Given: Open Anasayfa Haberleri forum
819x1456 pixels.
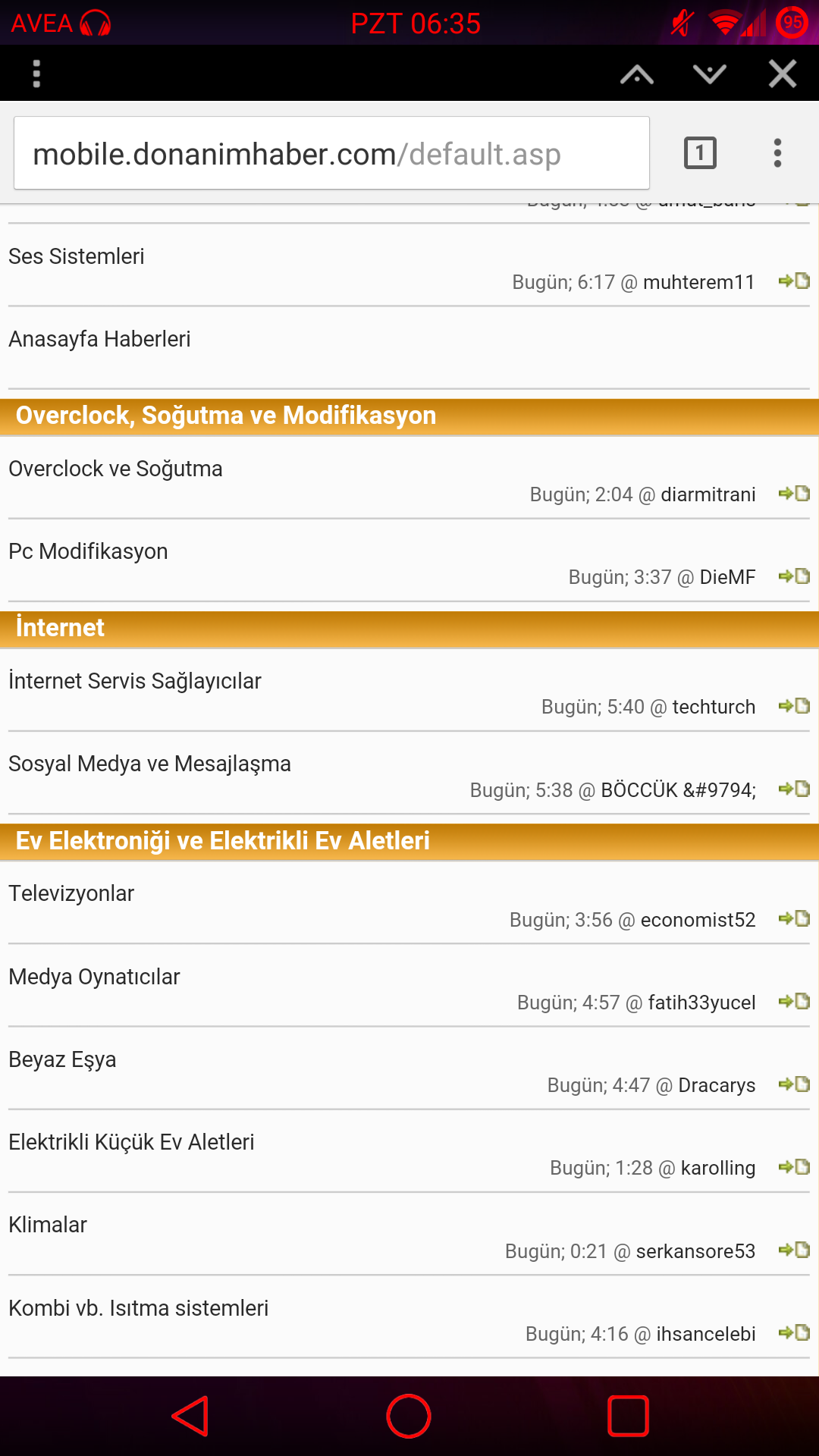Looking at the screenshot, I should 99,339.
